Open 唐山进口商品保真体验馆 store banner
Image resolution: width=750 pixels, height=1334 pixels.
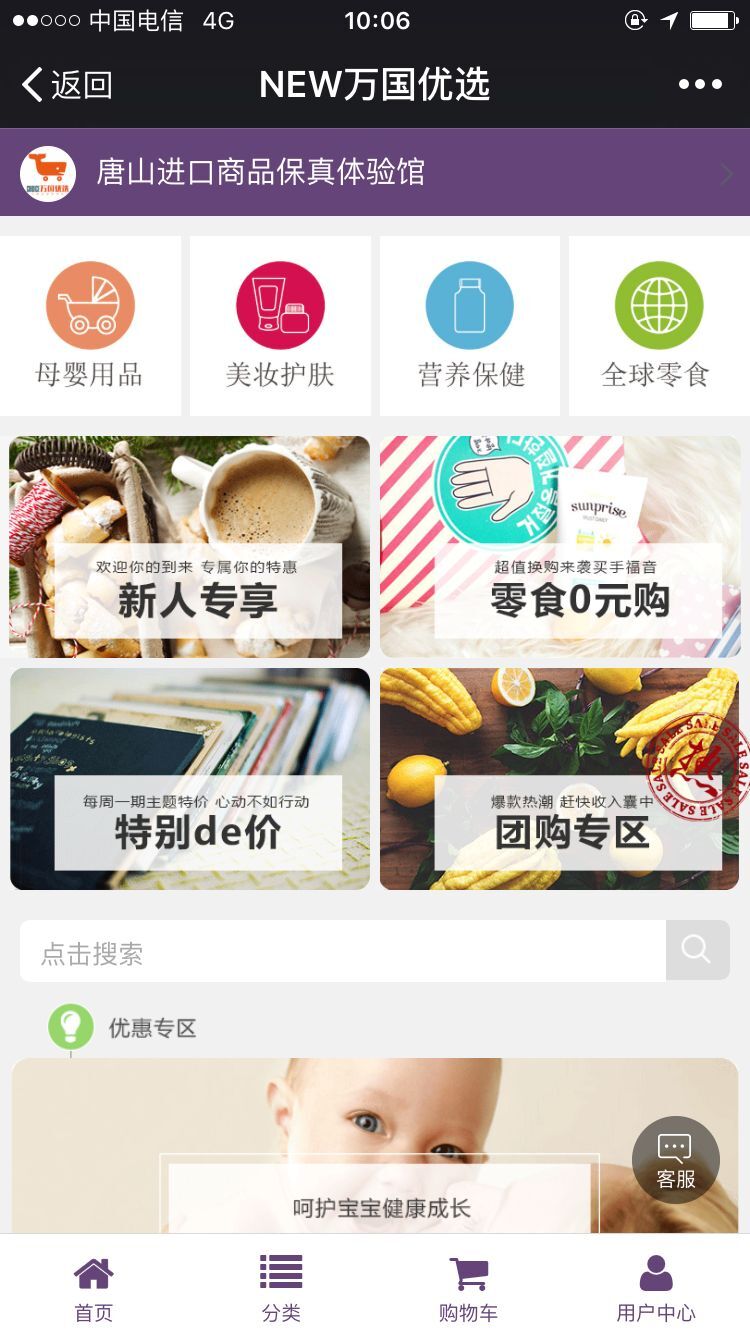375,172
